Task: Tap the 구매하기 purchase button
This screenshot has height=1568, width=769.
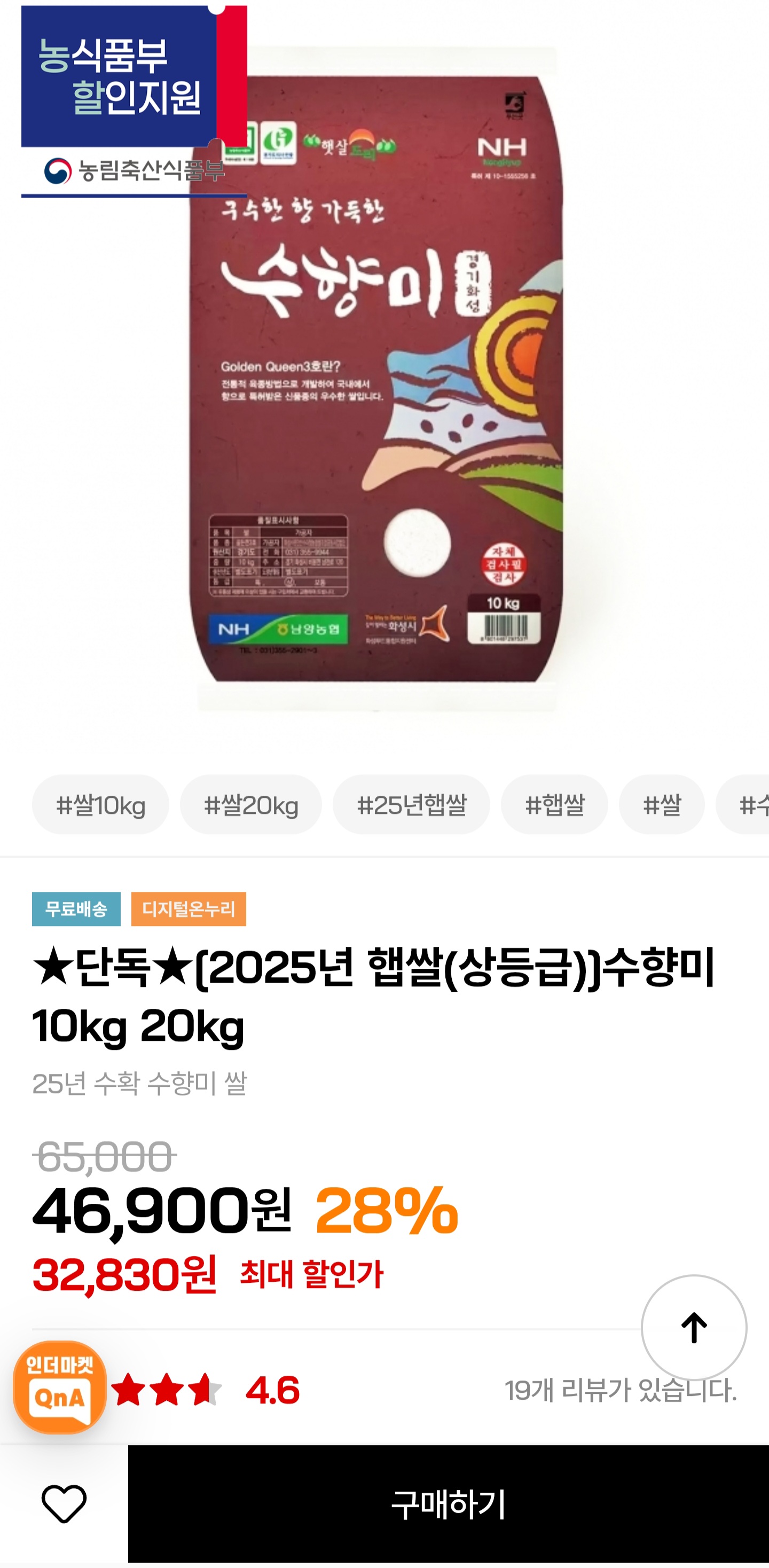Action: coord(448,1504)
